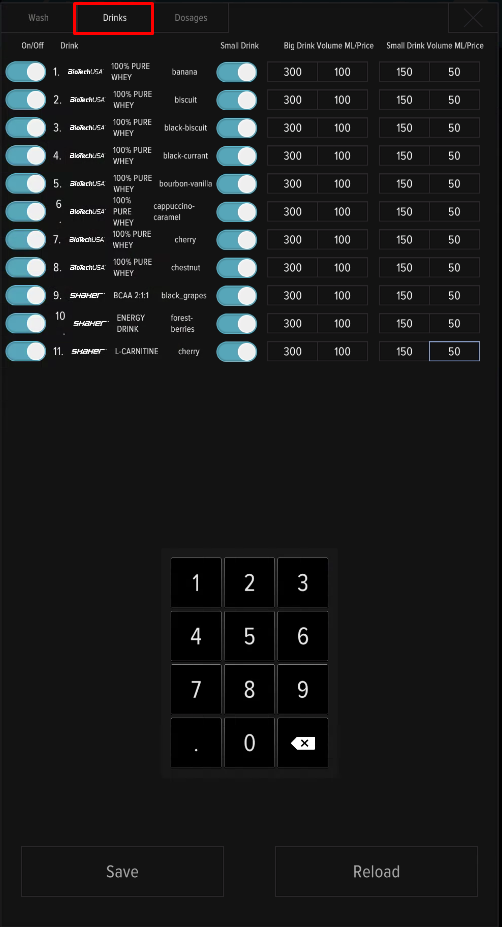This screenshot has height=927, width=502.
Task: Toggle Small Drink for L-Carnitine cherry
Action: click(x=237, y=351)
